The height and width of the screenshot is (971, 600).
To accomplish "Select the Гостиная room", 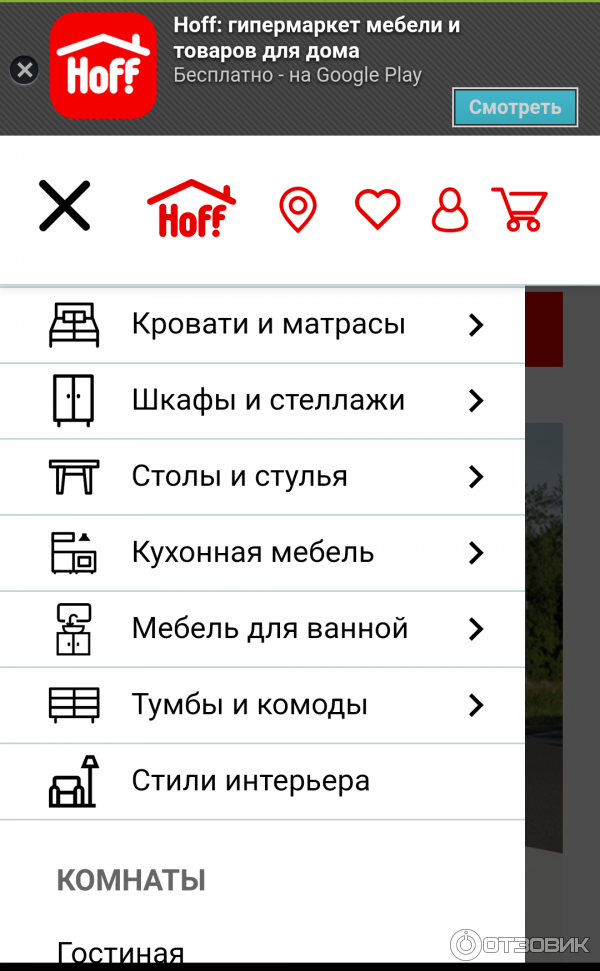I will (121, 952).
